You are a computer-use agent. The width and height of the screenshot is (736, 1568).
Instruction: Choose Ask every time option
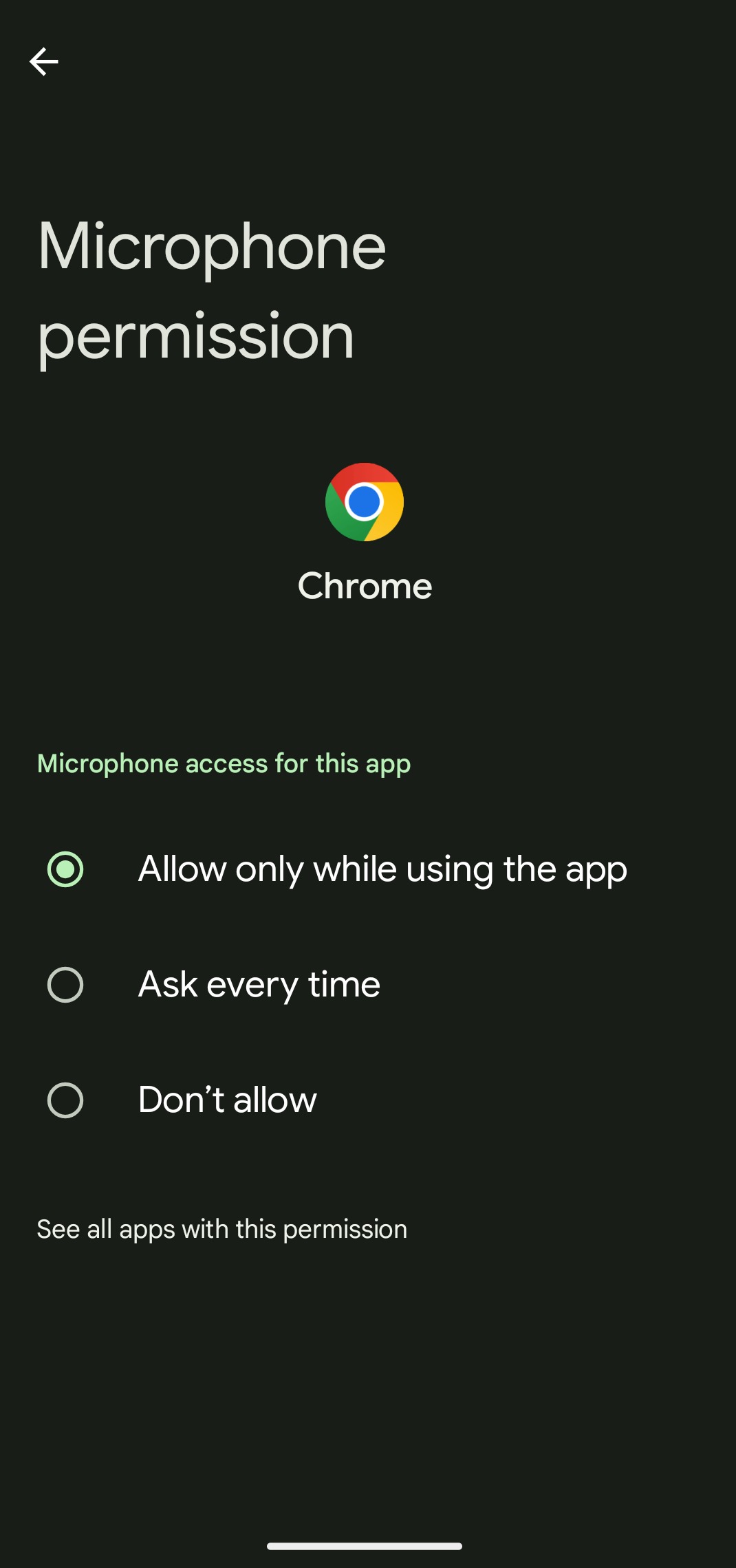pyautogui.click(x=368, y=985)
